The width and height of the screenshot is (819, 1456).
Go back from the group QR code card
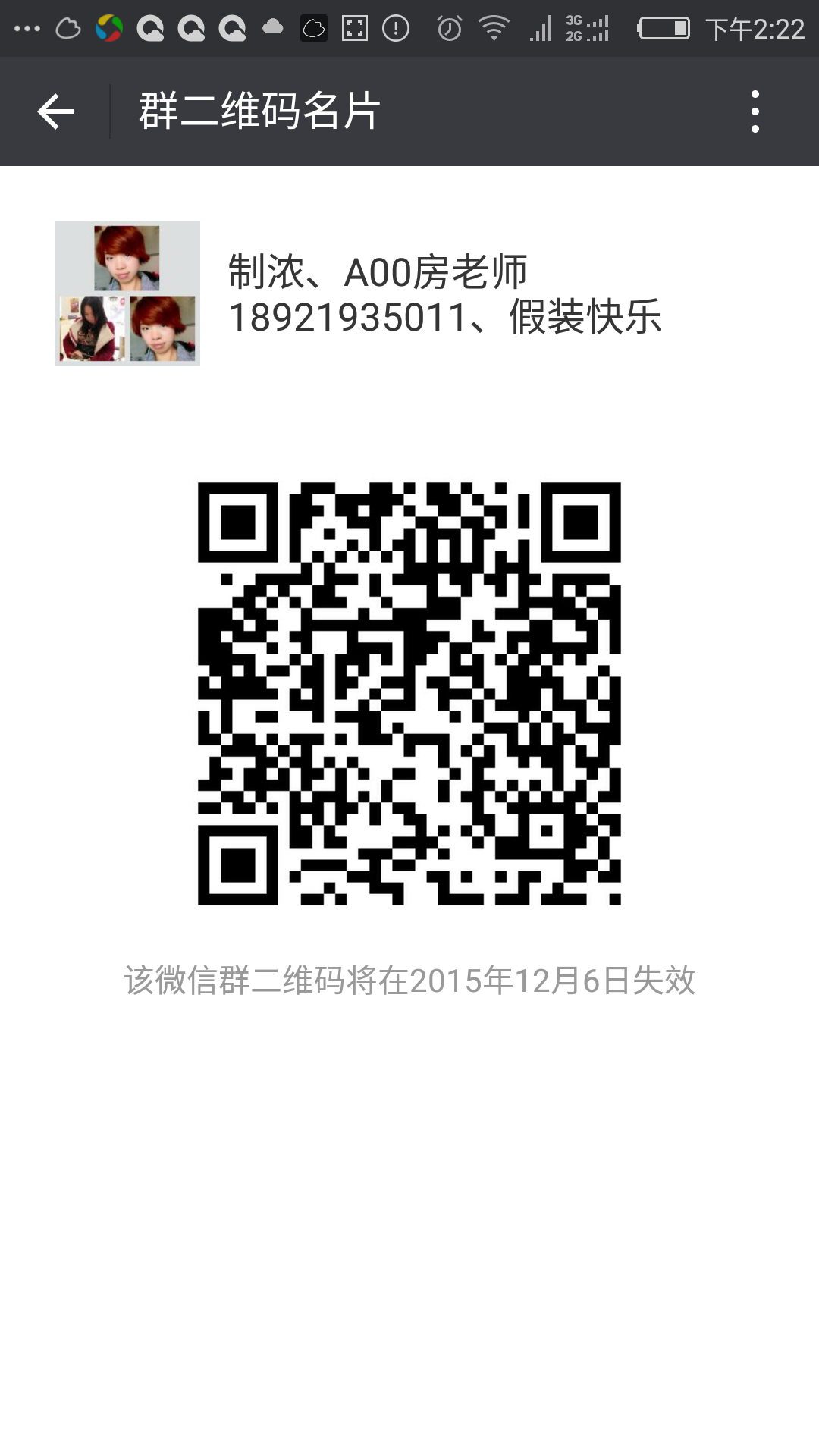click(x=55, y=111)
